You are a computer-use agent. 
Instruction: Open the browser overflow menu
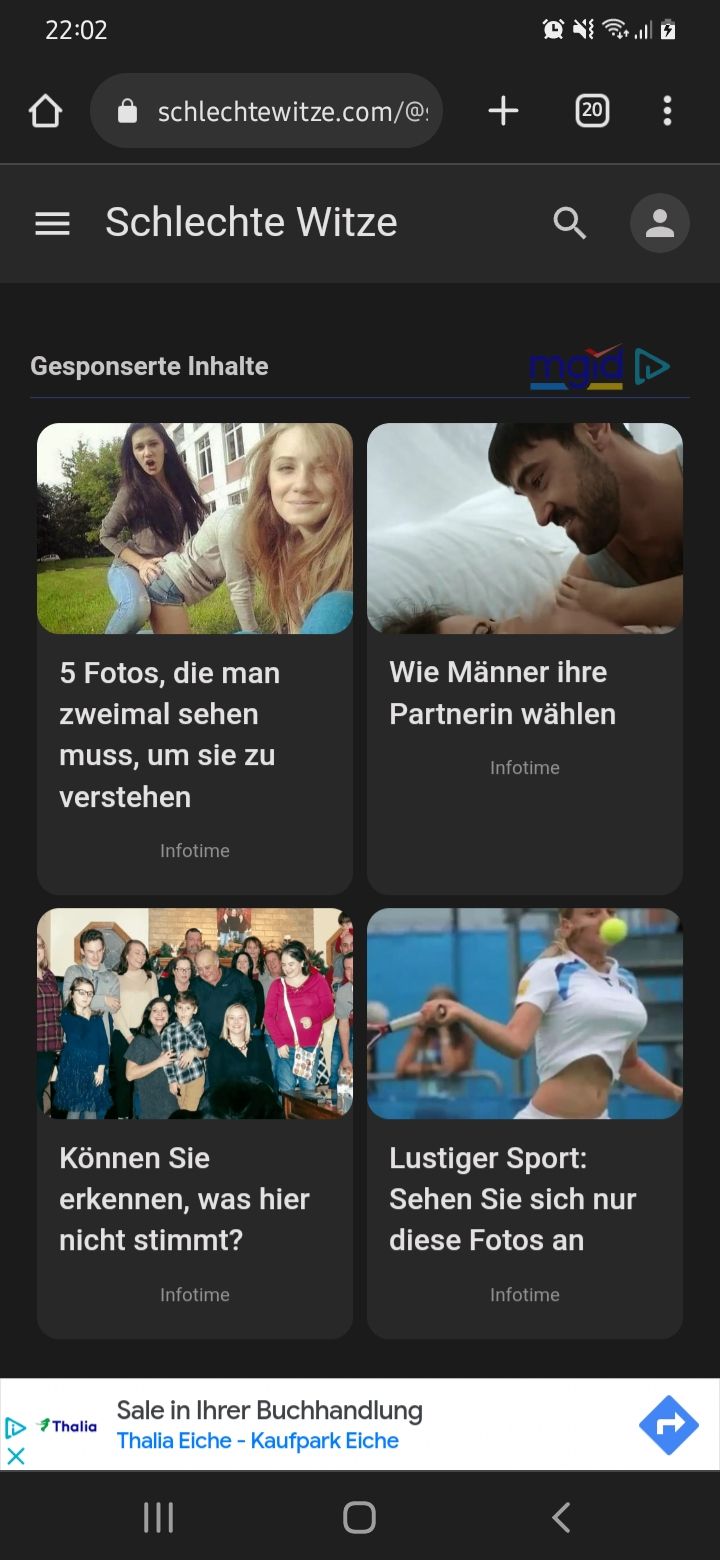667,111
